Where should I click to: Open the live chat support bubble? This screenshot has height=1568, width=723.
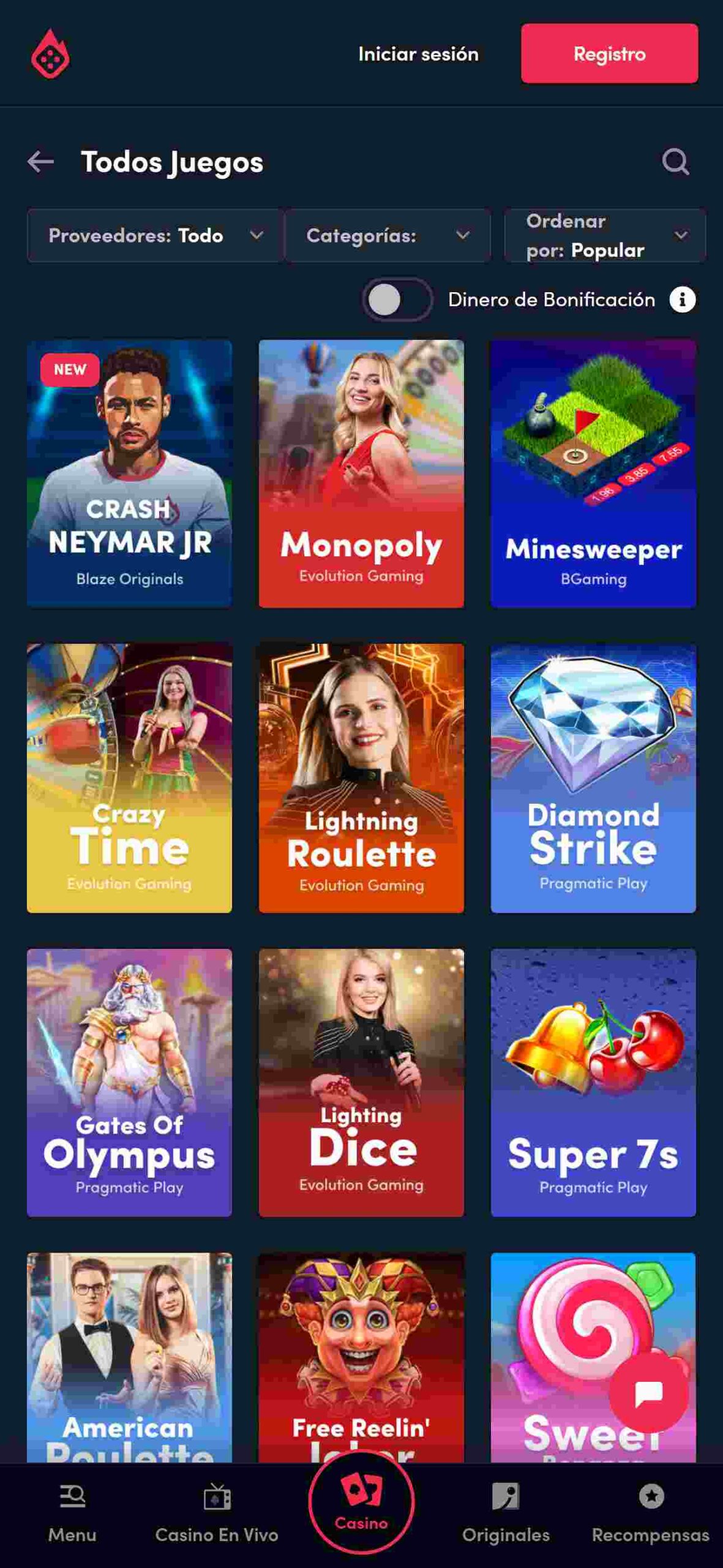click(648, 1392)
